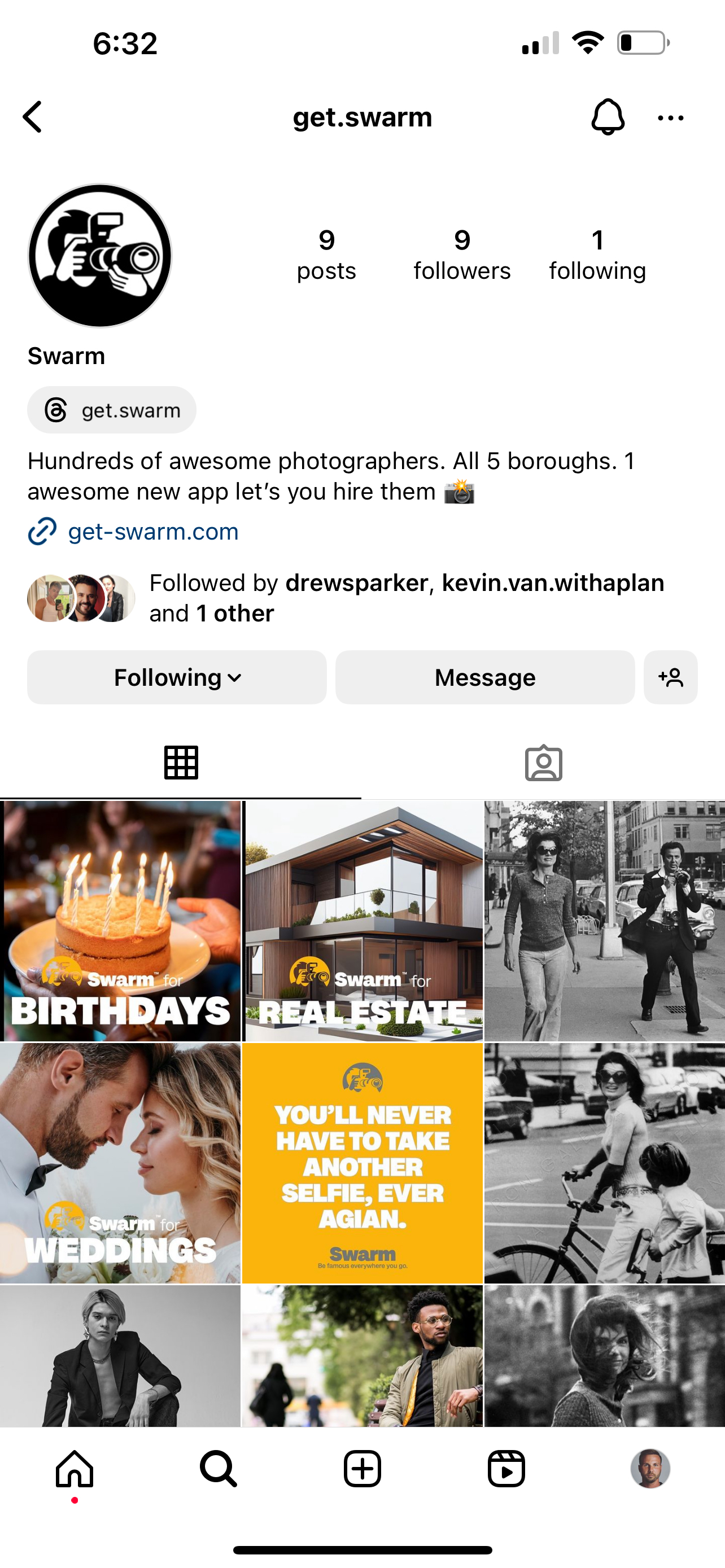This screenshot has height=1568, width=725.
Task: Tap the add person suggestions icon
Action: tap(671, 677)
